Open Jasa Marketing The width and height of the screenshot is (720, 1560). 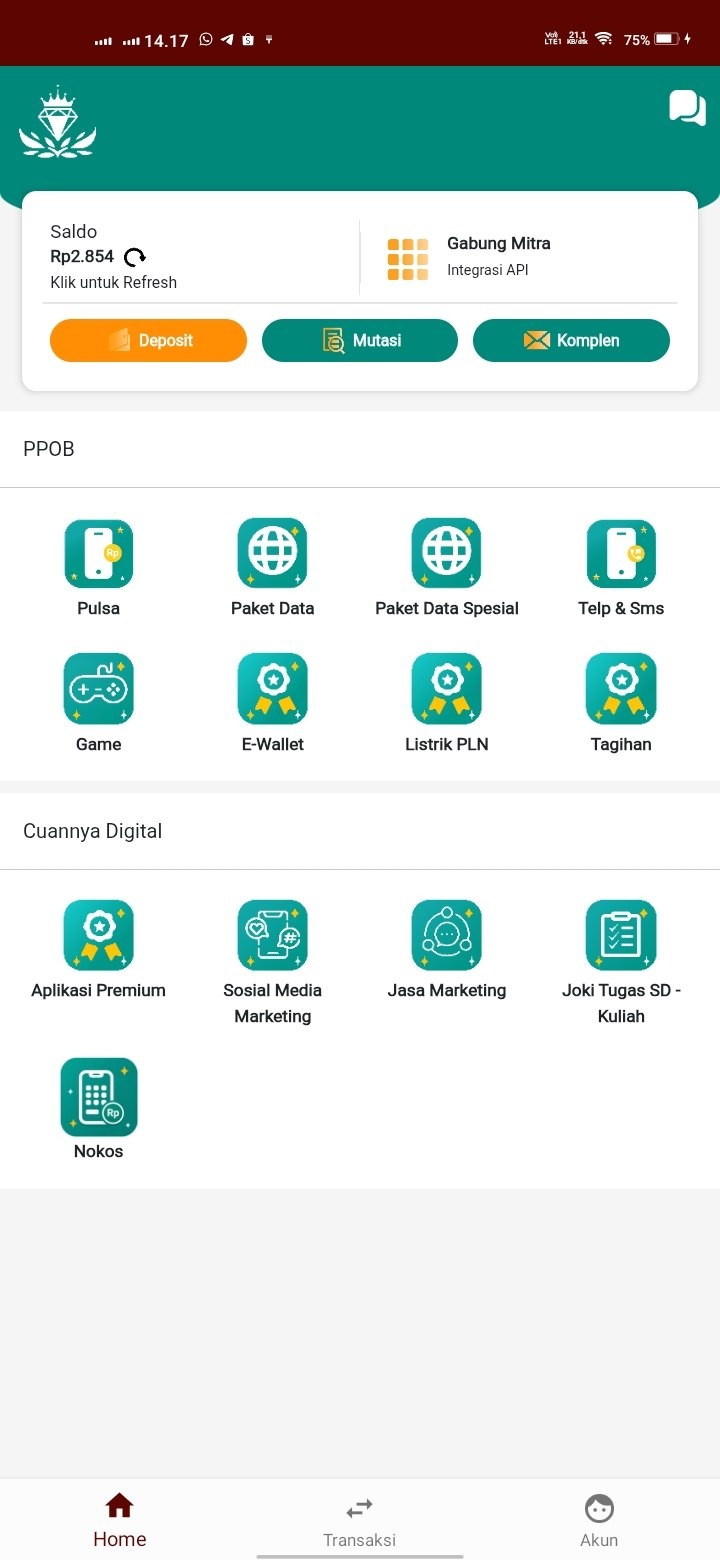447,950
